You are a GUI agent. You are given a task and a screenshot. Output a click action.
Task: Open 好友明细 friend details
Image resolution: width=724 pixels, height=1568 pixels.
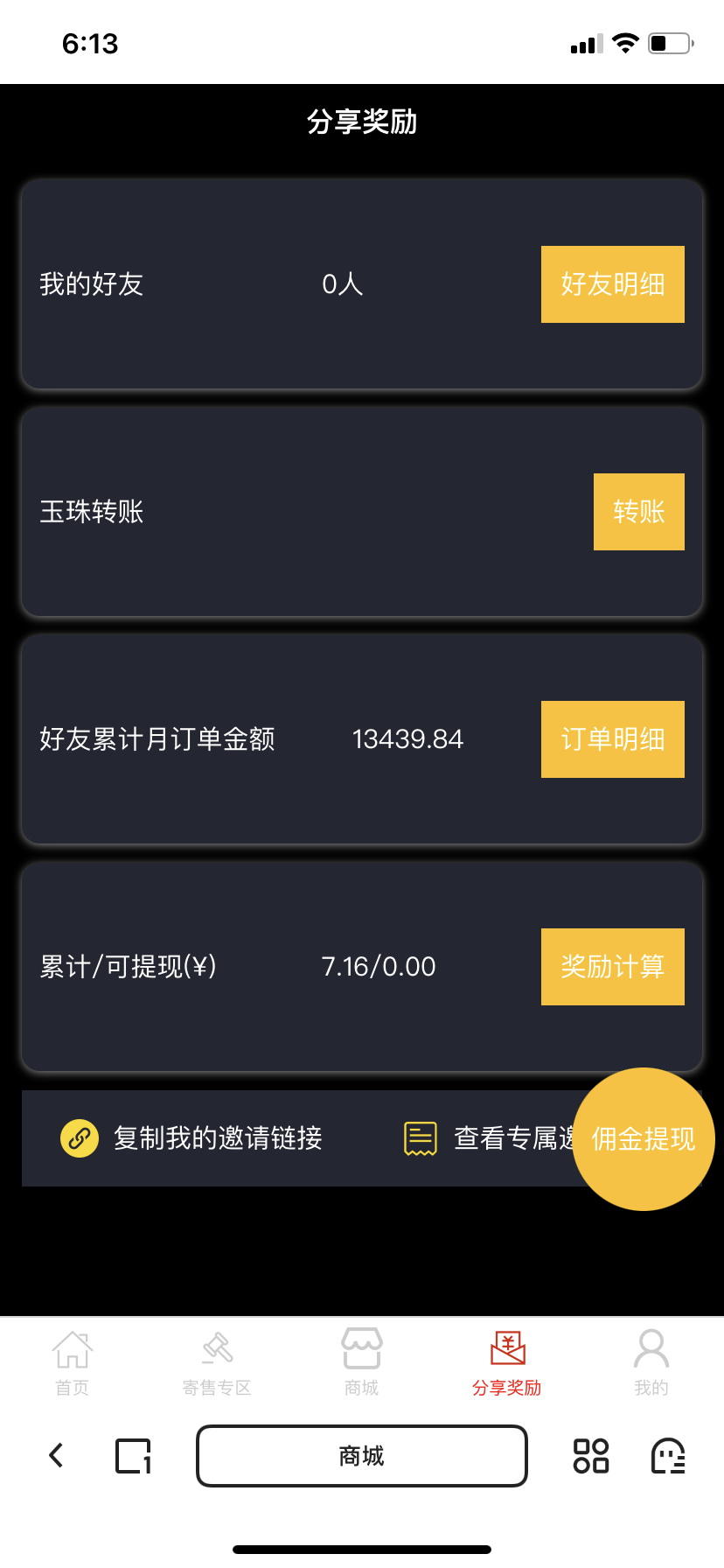coord(612,284)
